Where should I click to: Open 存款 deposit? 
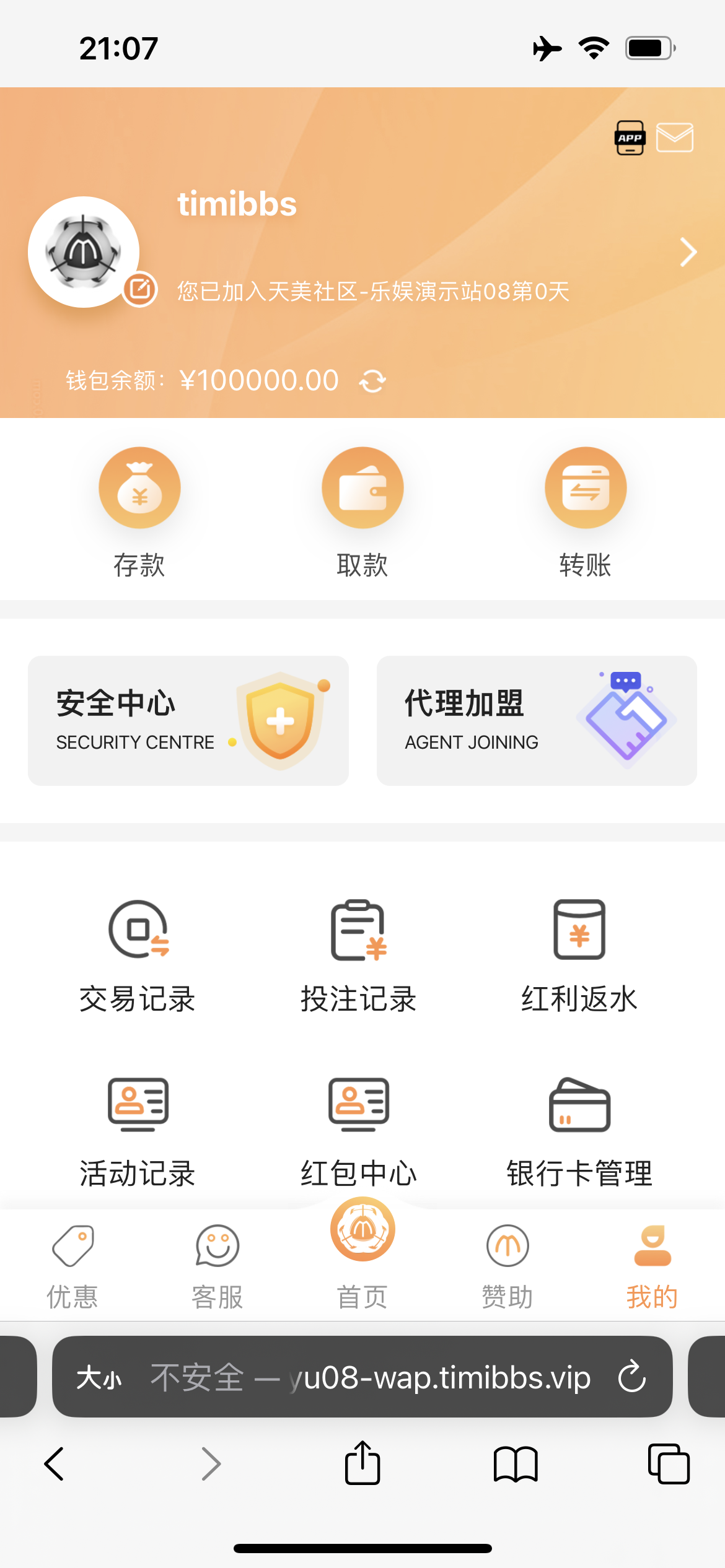tap(139, 513)
